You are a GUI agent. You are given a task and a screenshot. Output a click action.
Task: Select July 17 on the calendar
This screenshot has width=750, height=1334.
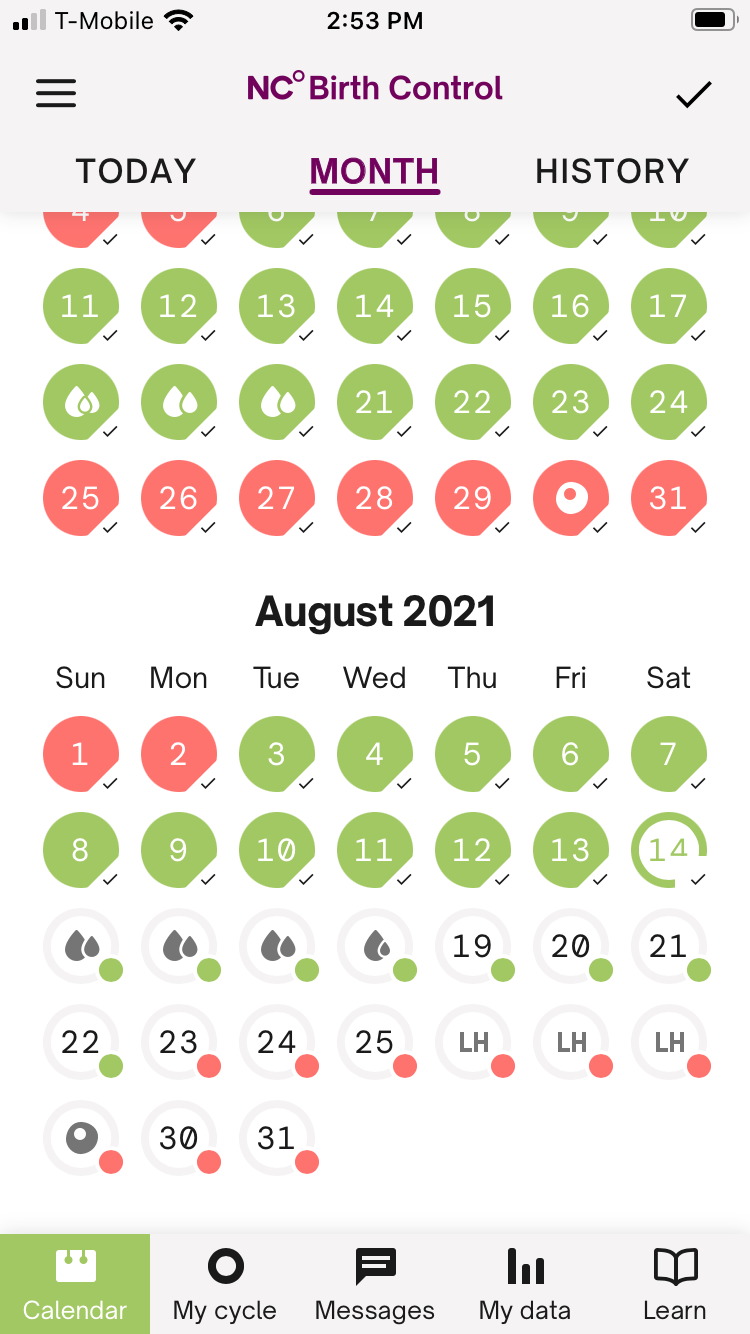coord(669,306)
